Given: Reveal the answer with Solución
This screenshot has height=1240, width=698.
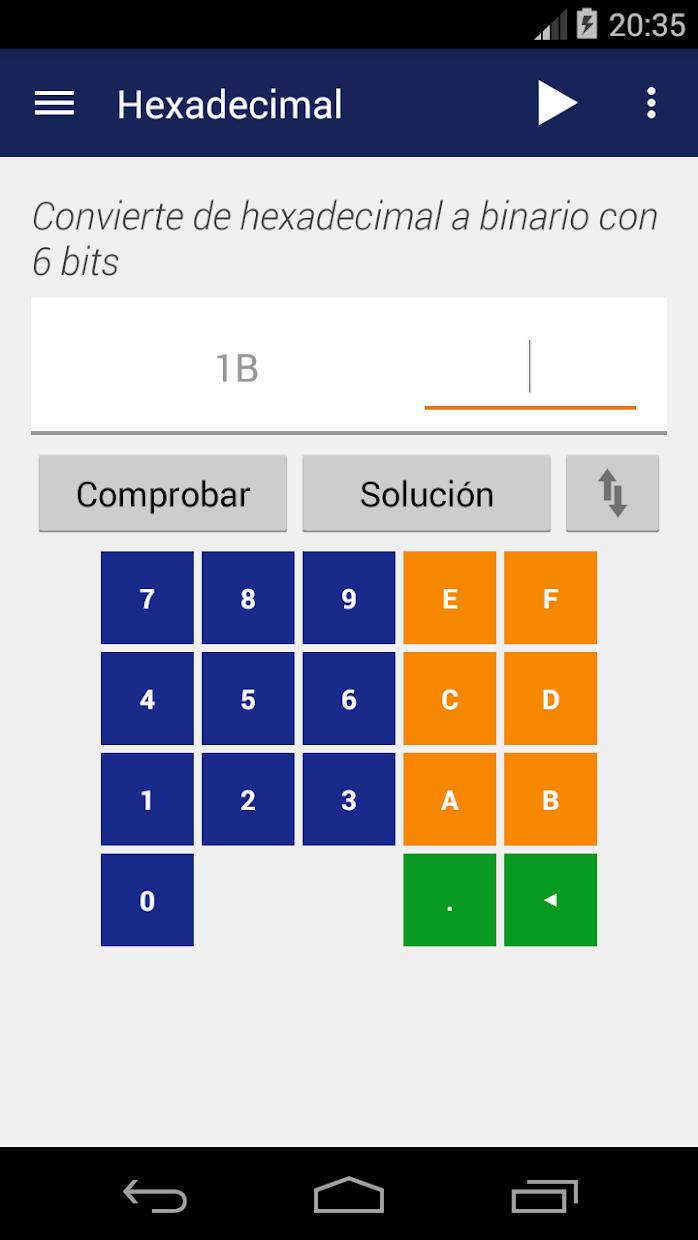Looking at the screenshot, I should pyautogui.click(x=427, y=494).
